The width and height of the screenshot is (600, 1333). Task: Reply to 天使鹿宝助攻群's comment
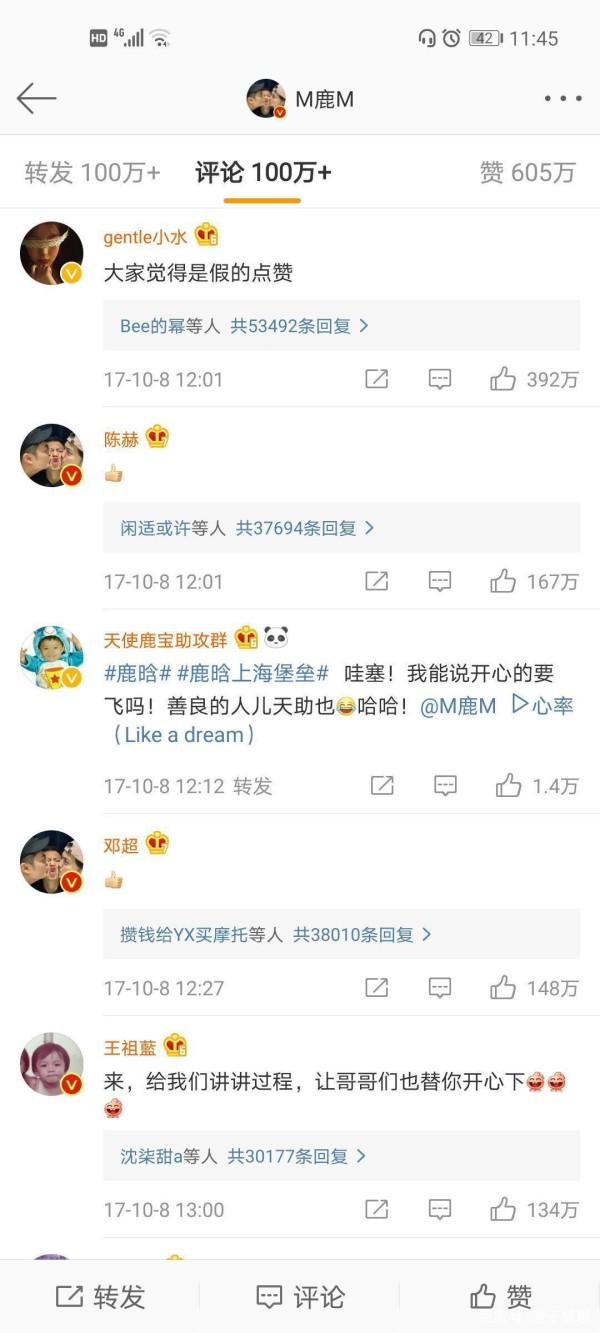[446, 786]
